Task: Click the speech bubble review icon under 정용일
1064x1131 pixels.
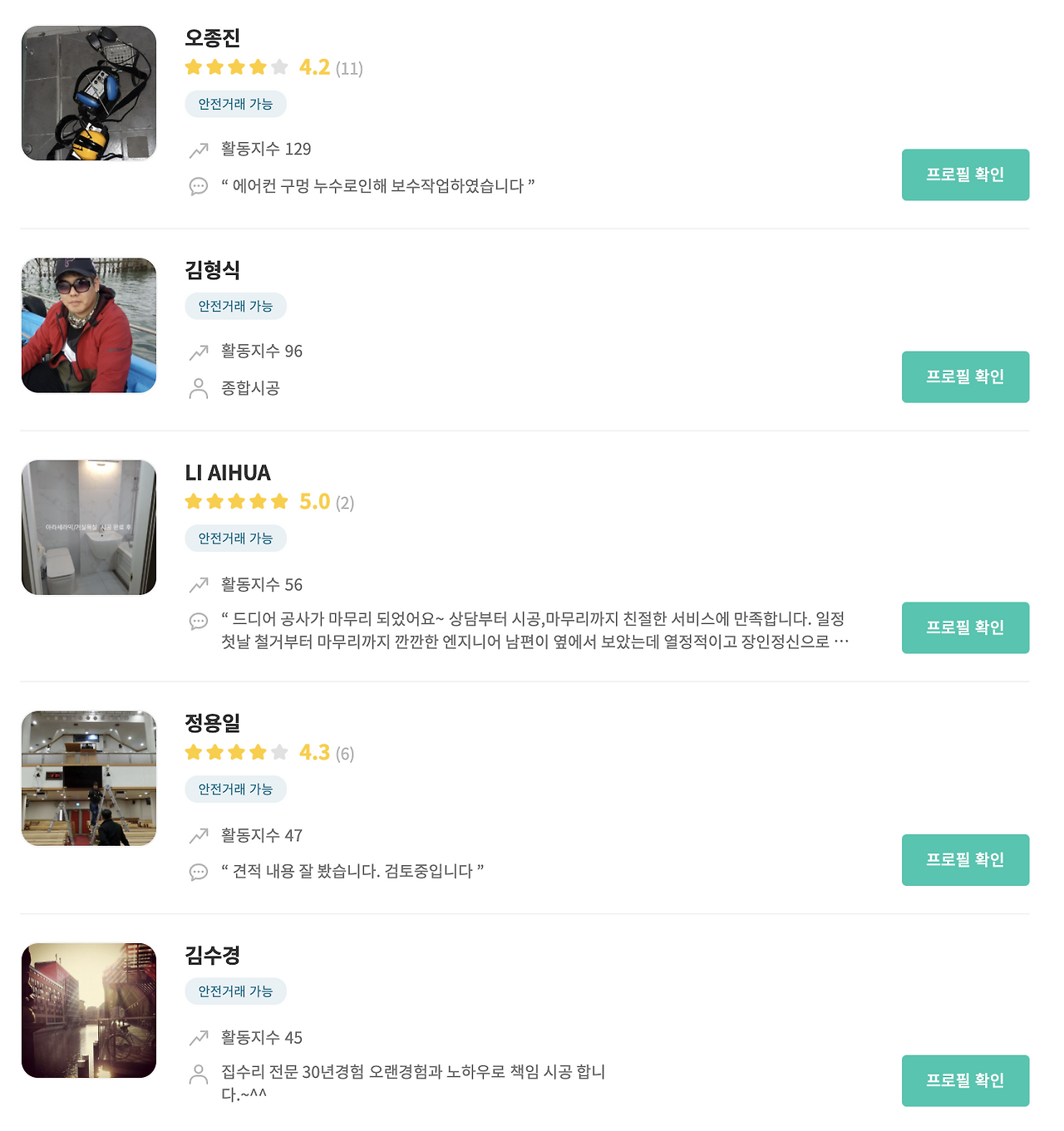Action: tap(198, 872)
